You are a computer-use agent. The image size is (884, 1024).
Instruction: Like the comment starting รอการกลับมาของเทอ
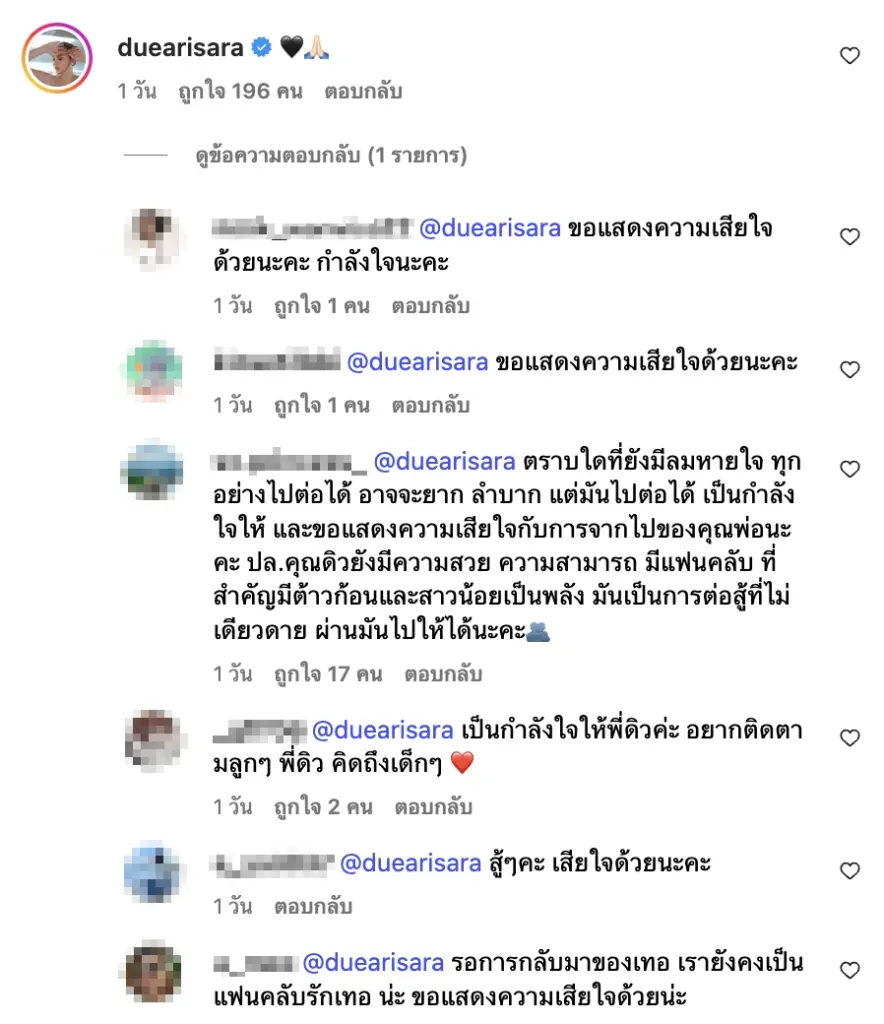tap(849, 970)
